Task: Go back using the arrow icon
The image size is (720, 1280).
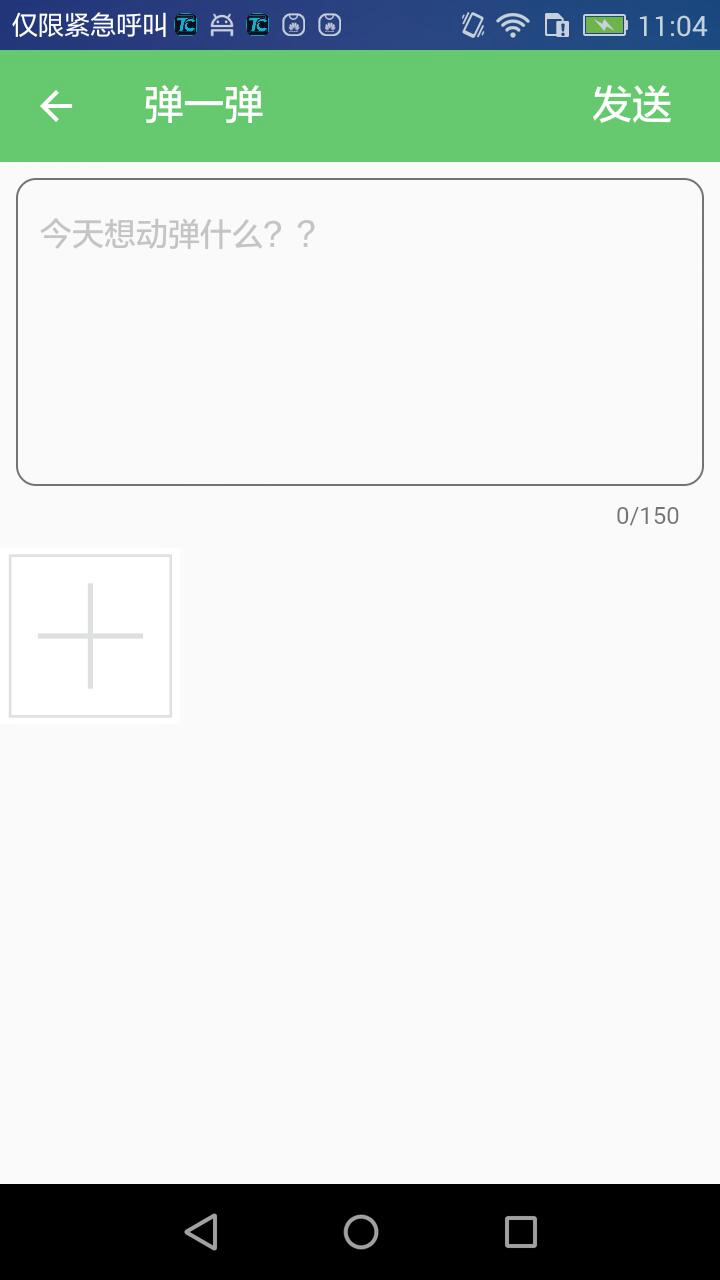Action: coord(56,106)
